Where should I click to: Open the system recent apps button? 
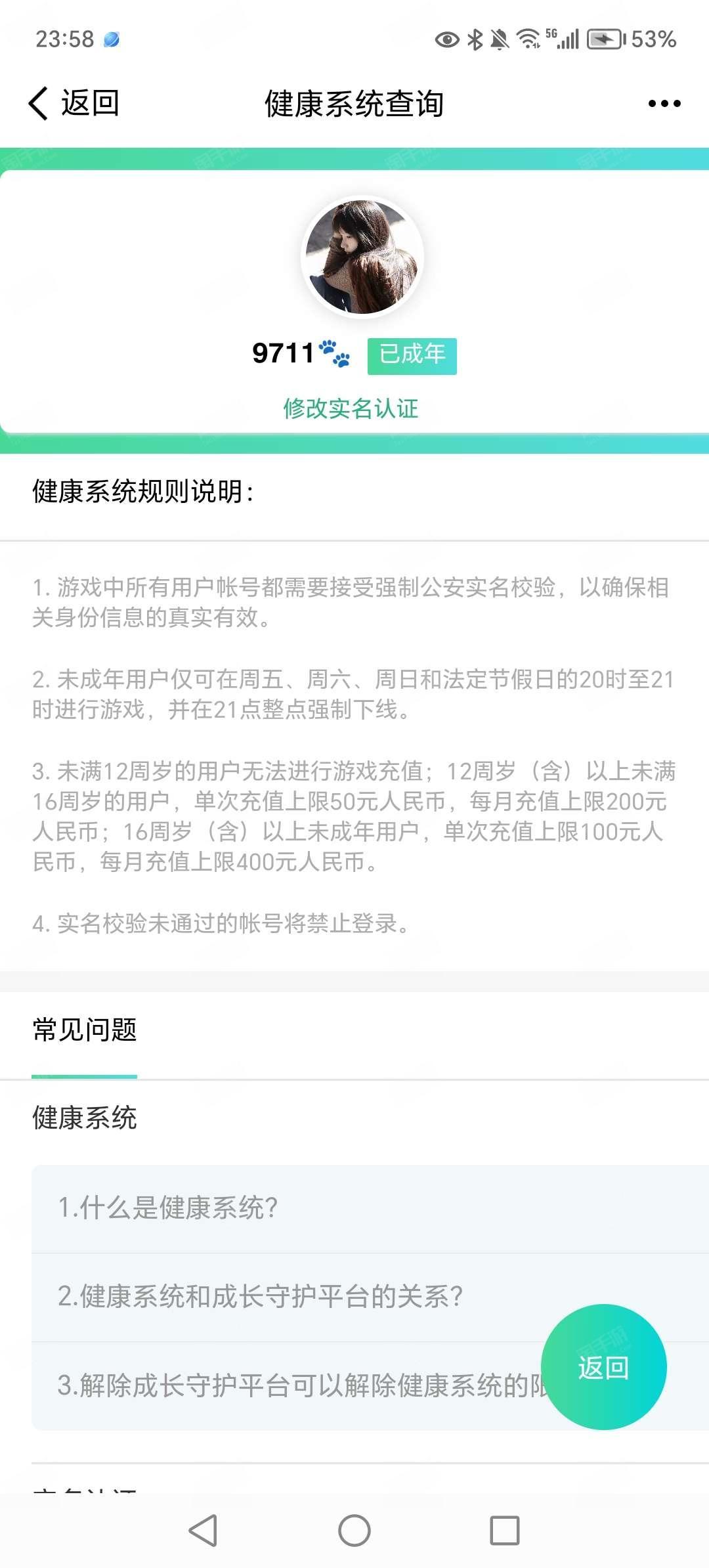pos(505,1531)
